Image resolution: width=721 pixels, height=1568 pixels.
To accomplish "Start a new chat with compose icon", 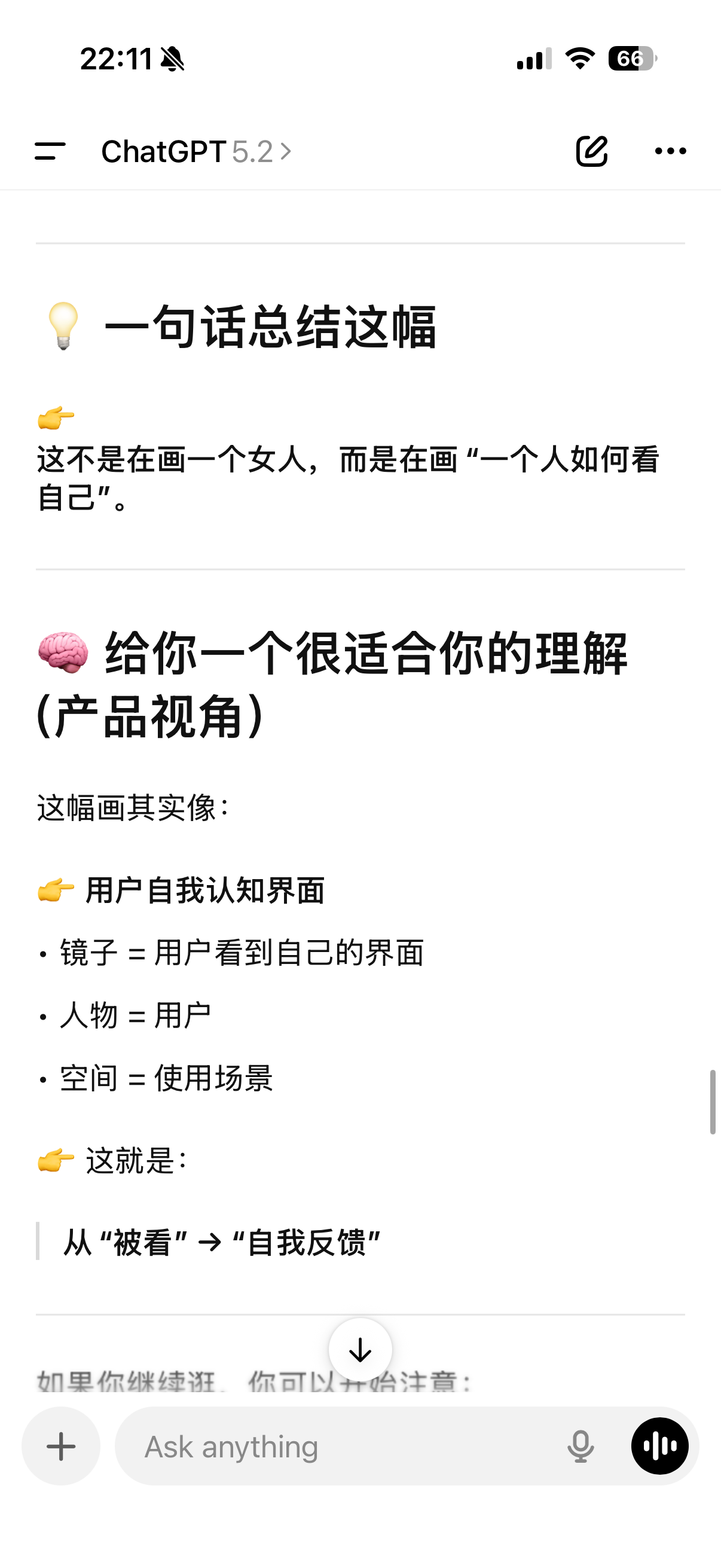I will (592, 151).
